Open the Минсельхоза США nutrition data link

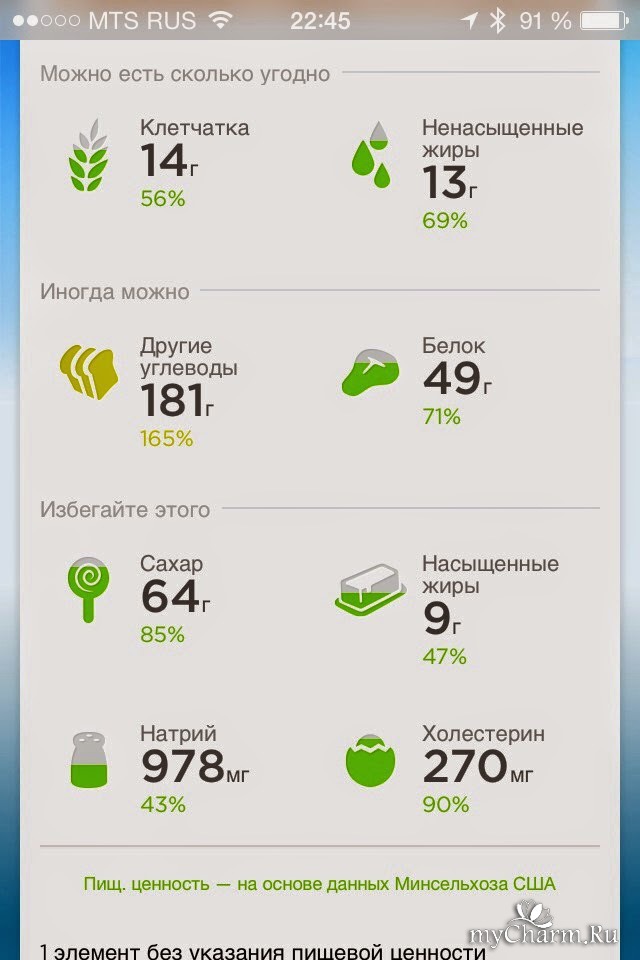click(320, 884)
